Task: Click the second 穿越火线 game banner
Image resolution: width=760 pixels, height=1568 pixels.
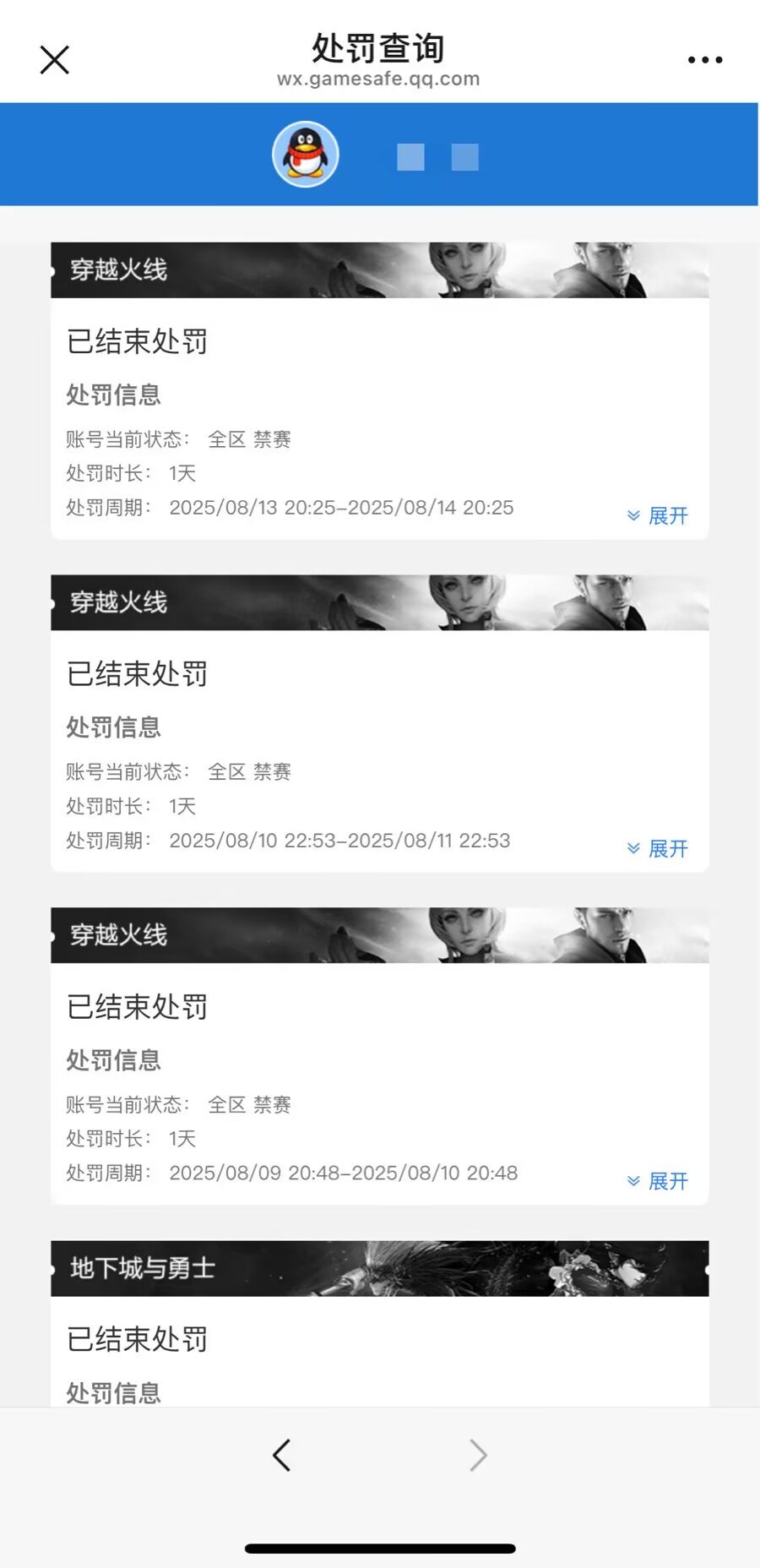Action: click(380, 602)
